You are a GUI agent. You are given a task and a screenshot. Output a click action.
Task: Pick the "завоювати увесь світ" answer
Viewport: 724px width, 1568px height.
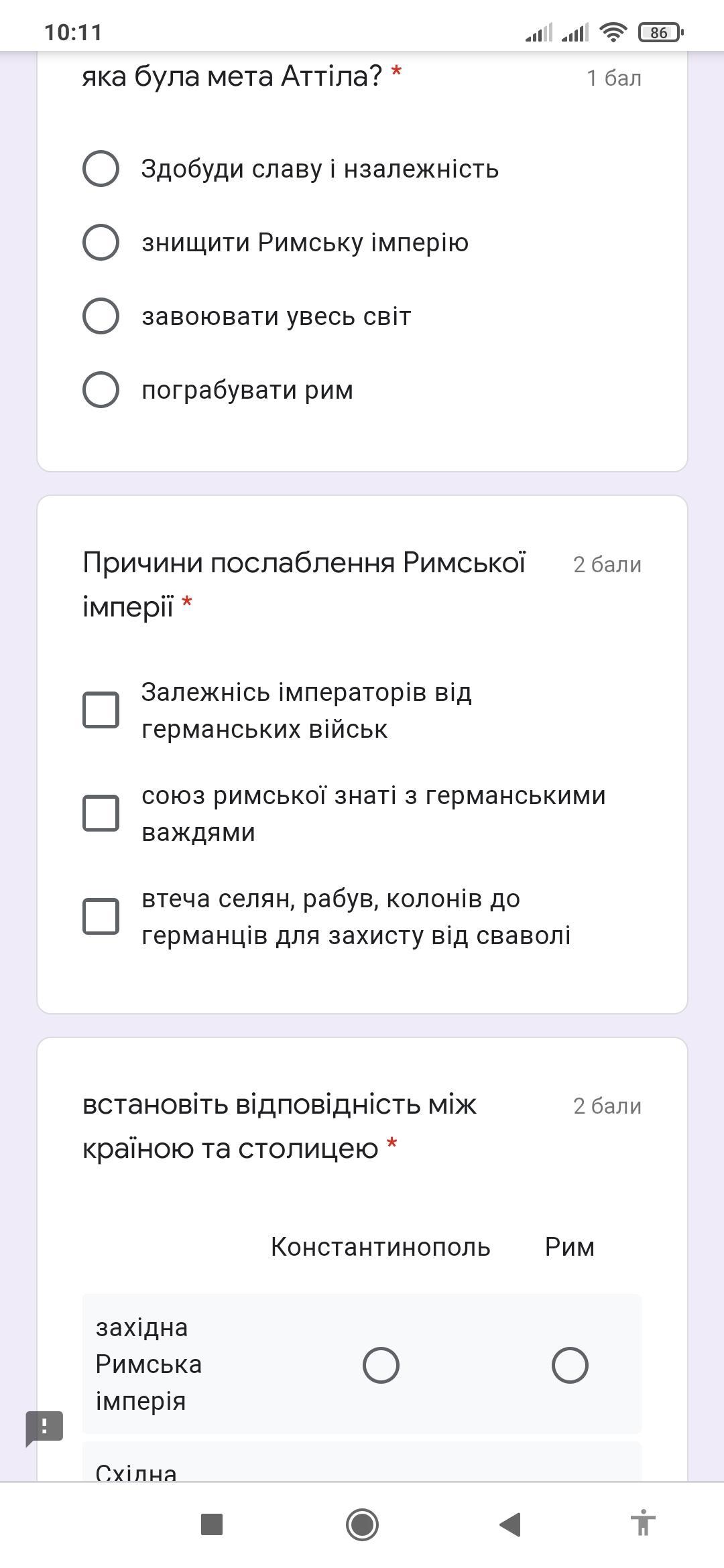tap(101, 316)
